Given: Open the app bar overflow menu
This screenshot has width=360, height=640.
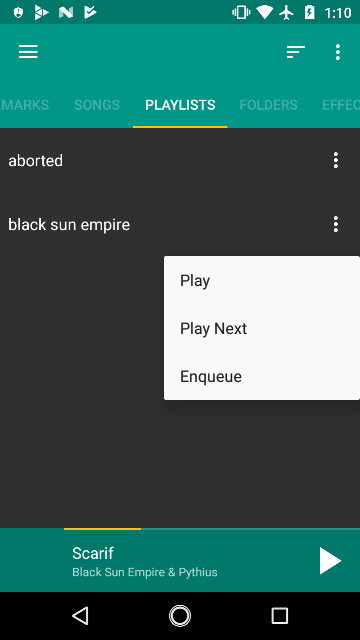Looking at the screenshot, I should point(338,52).
